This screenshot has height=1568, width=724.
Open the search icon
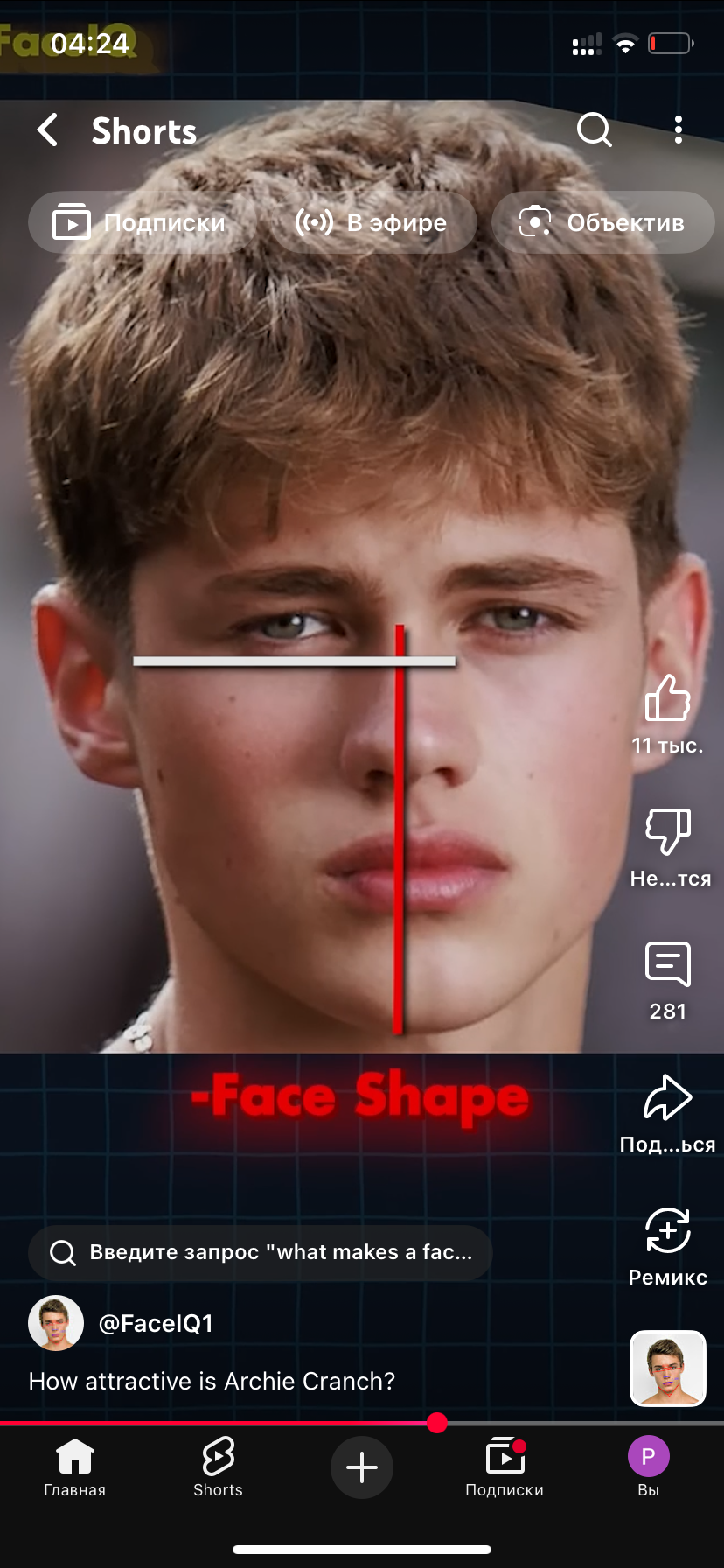point(594,130)
